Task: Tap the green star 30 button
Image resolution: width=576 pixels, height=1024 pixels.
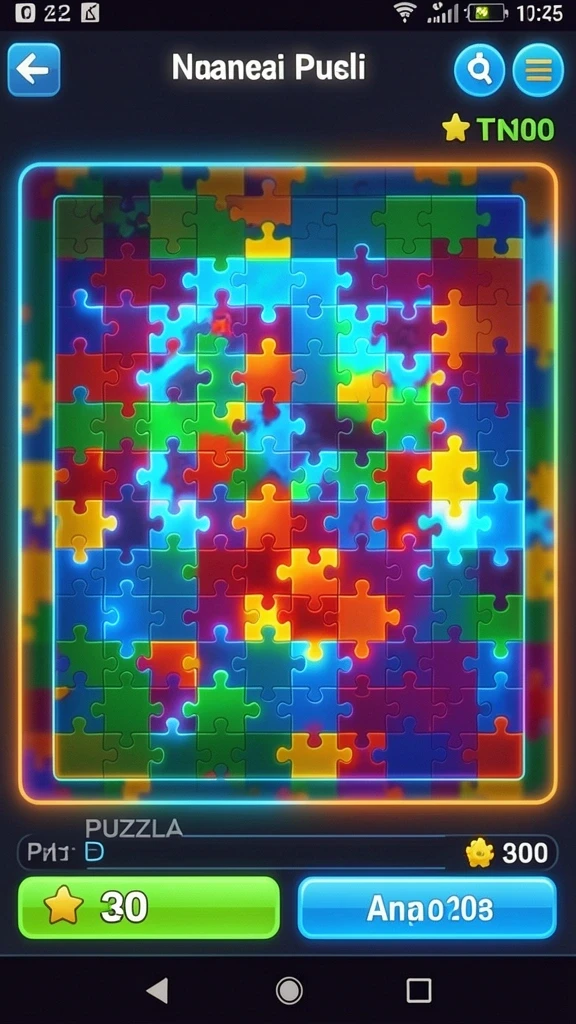Action: (x=149, y=908)
